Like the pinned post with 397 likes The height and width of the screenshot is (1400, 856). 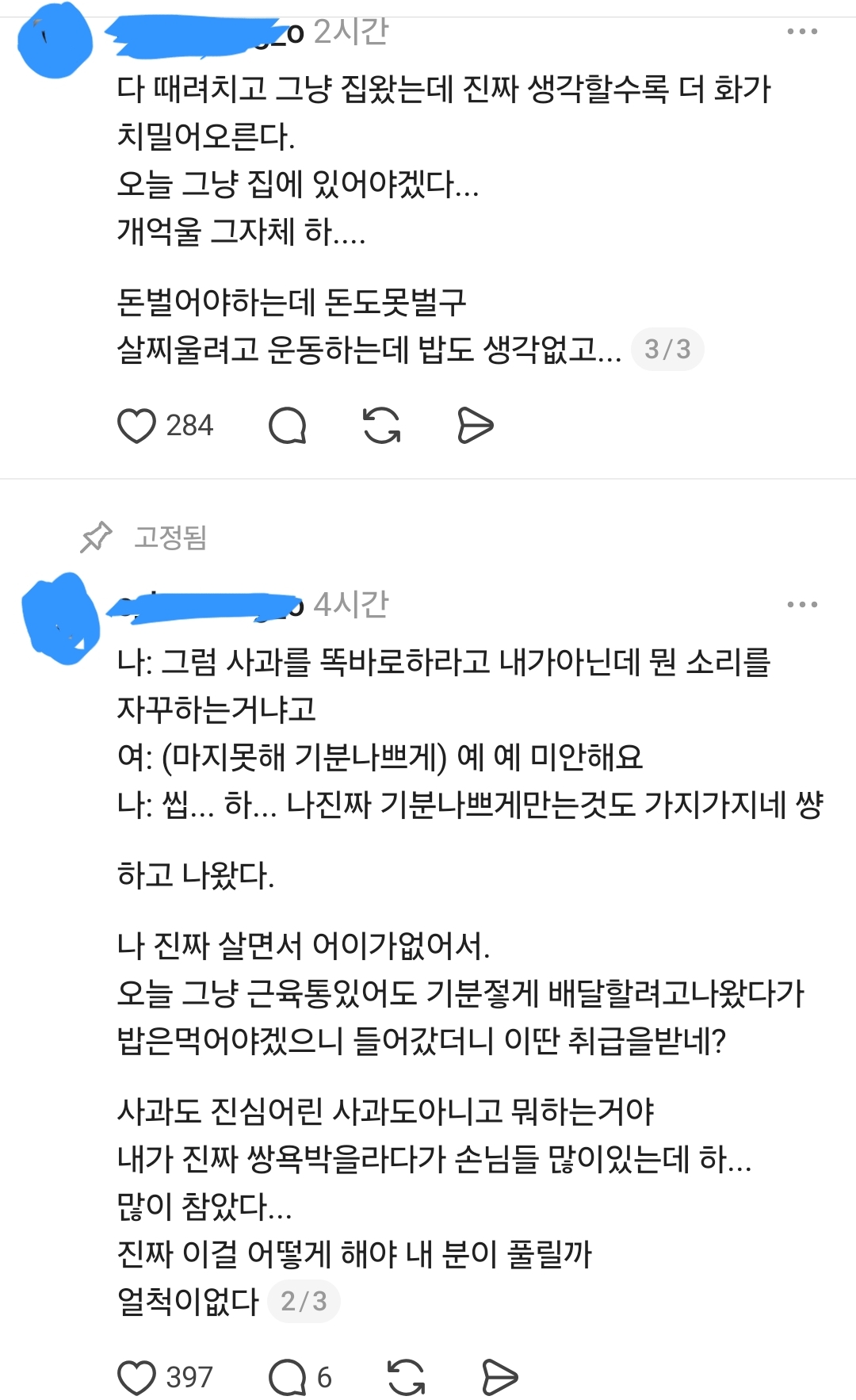click(136, 1378)
